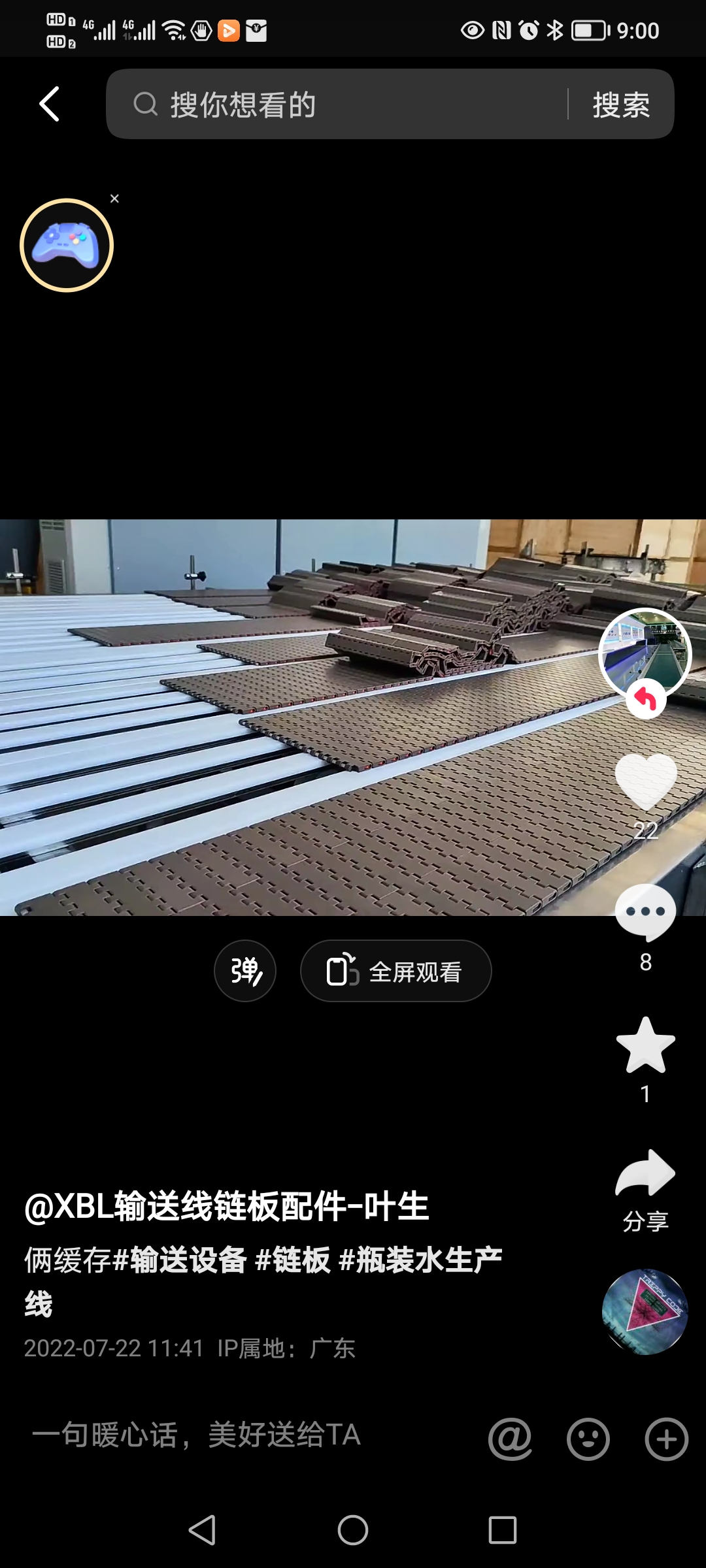706x1568 pixels.
Task: Open the rotating music disc
Action: [x=645, y=1312]
